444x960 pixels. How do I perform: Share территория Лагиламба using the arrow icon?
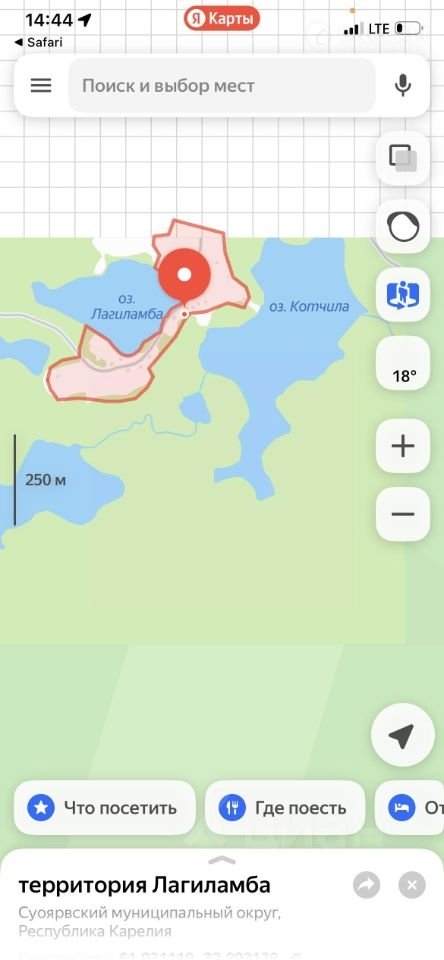[366, 885]
